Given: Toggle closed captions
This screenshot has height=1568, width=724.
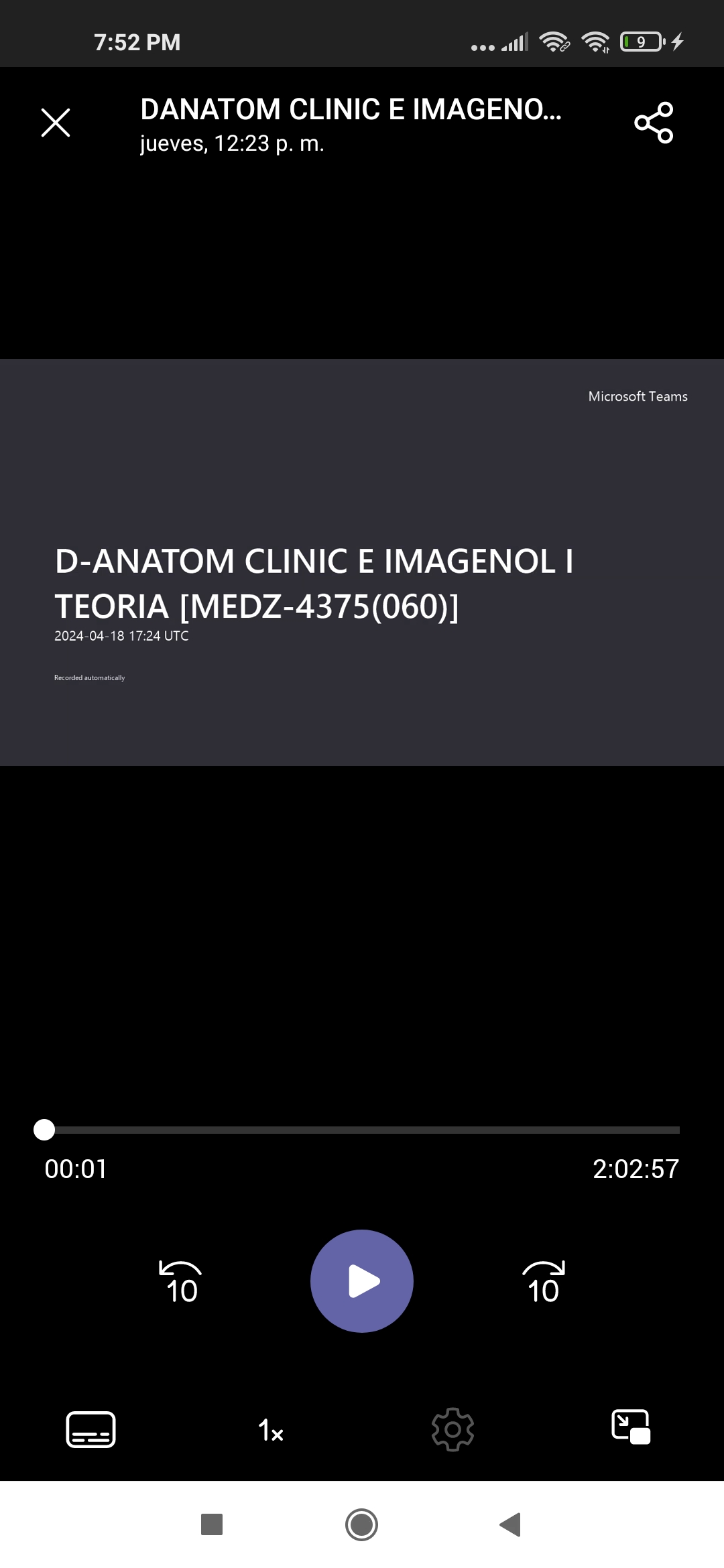Looking at the screenshot, I should pyautogui.click(x=90, y=1430).
